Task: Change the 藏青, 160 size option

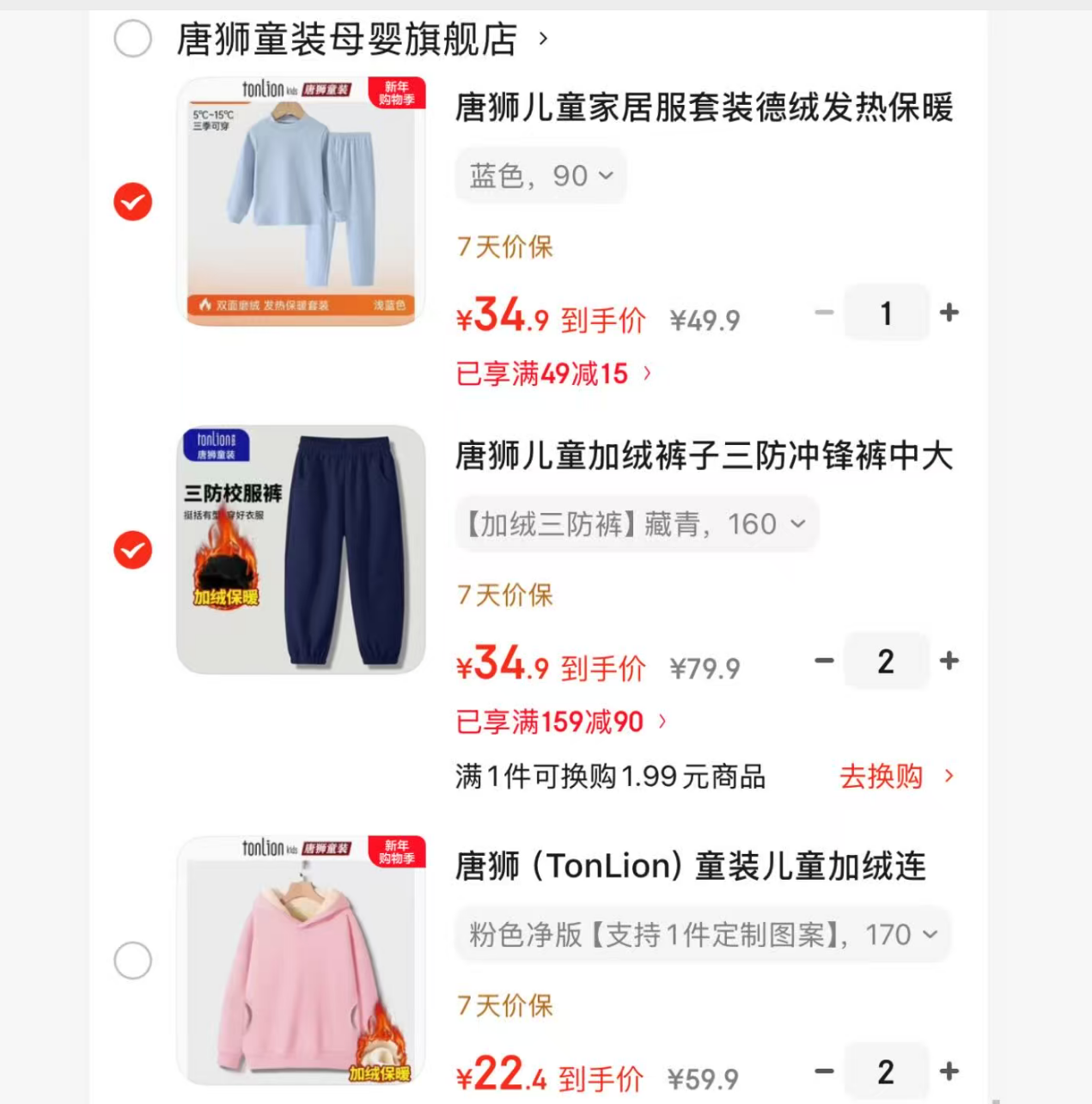Action: (636, 524)
